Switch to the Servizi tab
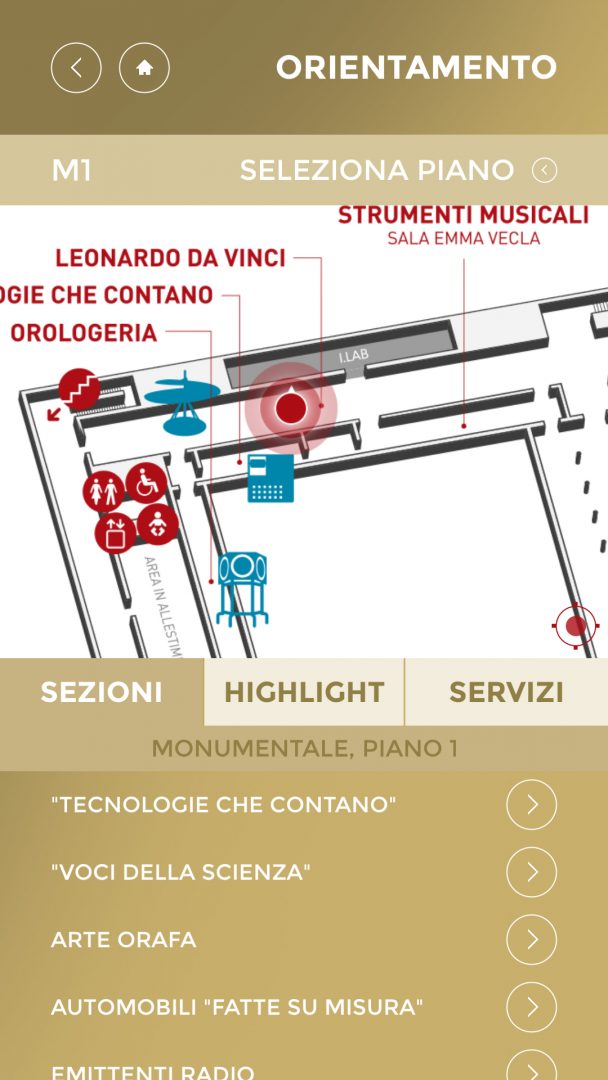 (x=506, y=692)
